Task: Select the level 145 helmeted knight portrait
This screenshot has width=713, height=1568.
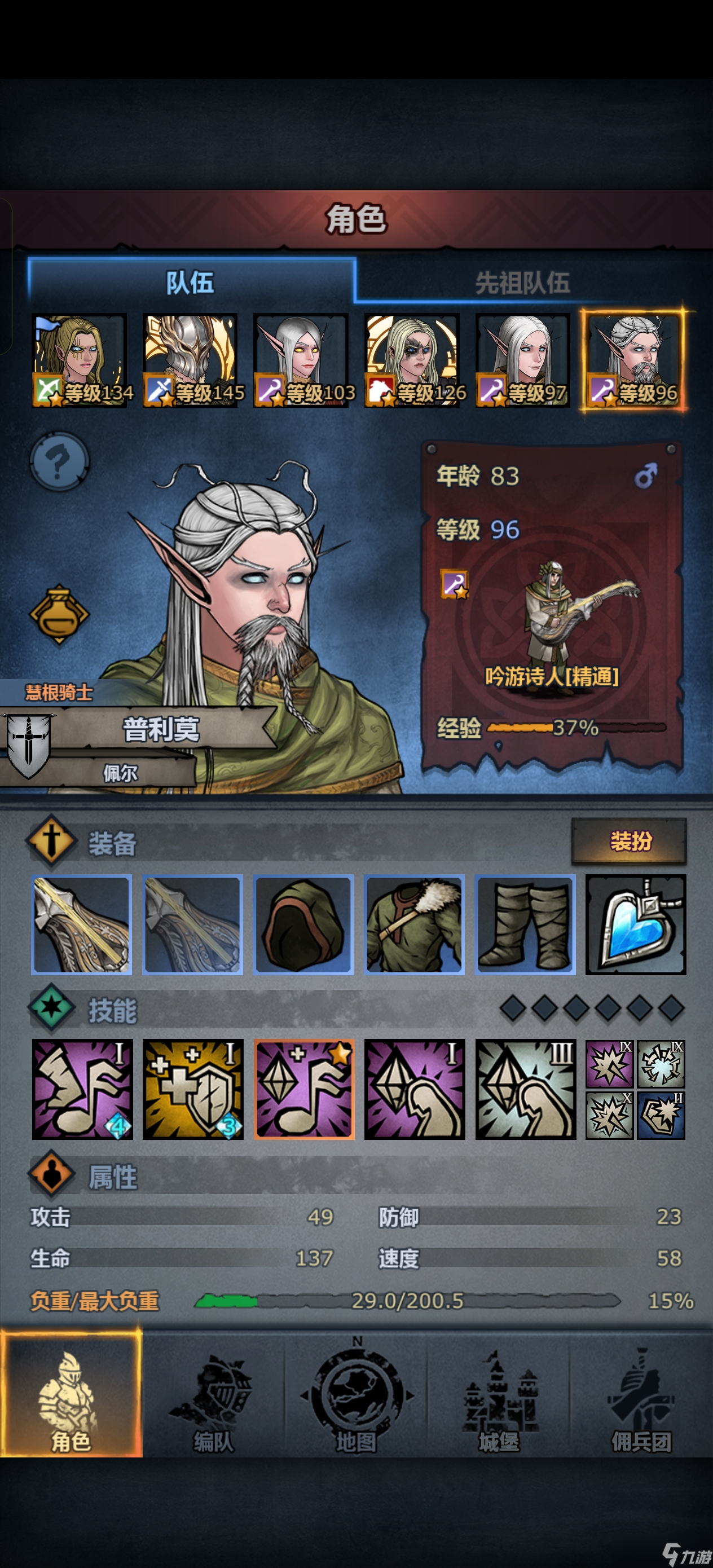Action: (x=190, y=360)
